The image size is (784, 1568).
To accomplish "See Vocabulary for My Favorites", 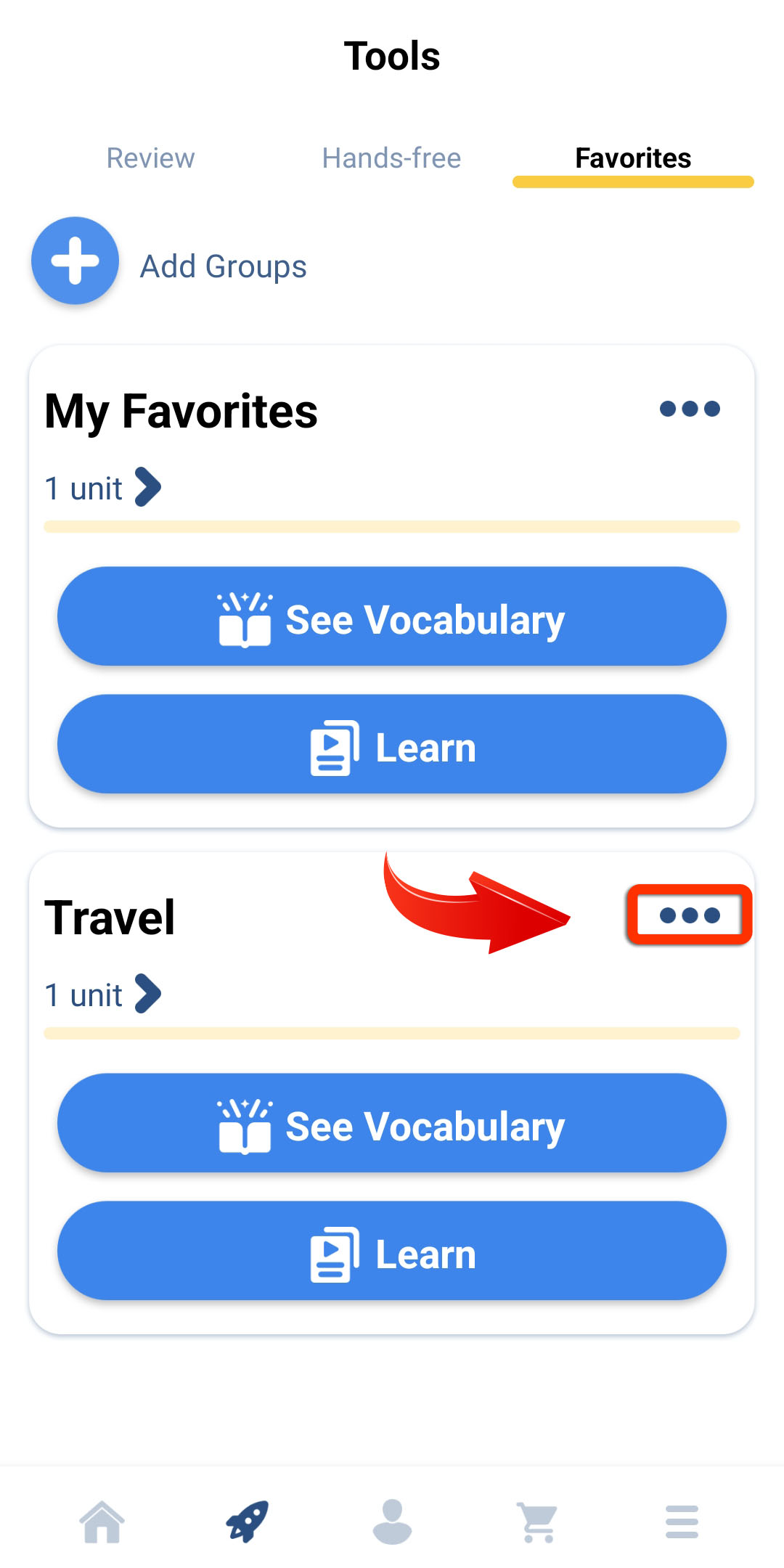I will (392, 617).
